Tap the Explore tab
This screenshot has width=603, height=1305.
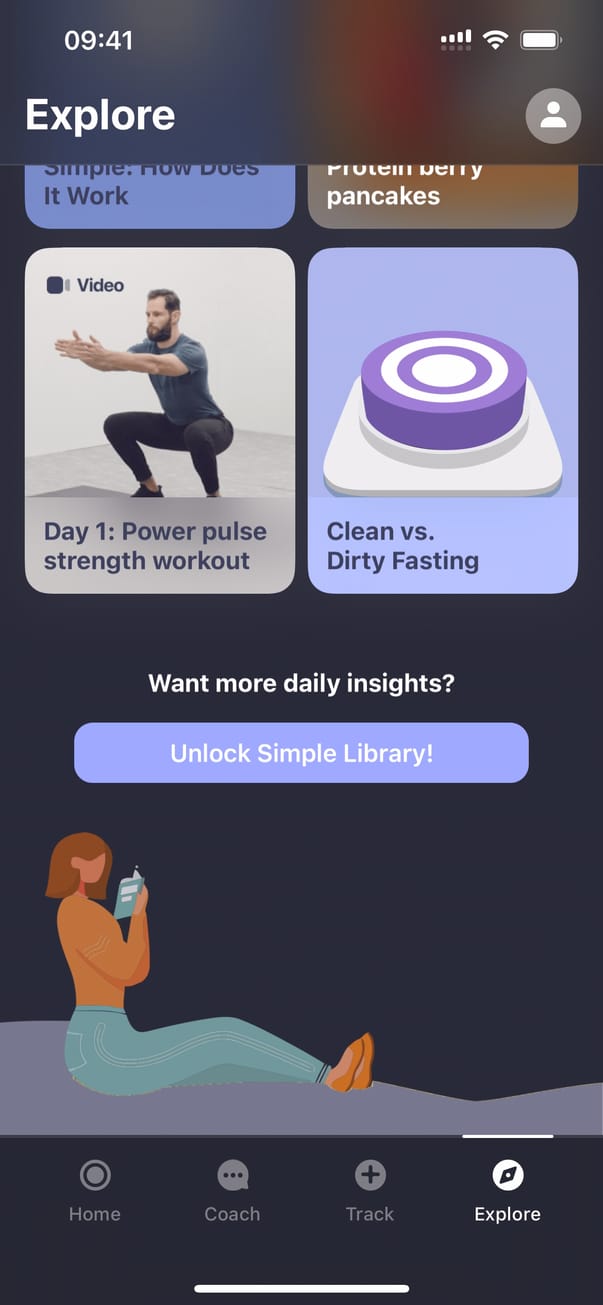pos(507,1191)
